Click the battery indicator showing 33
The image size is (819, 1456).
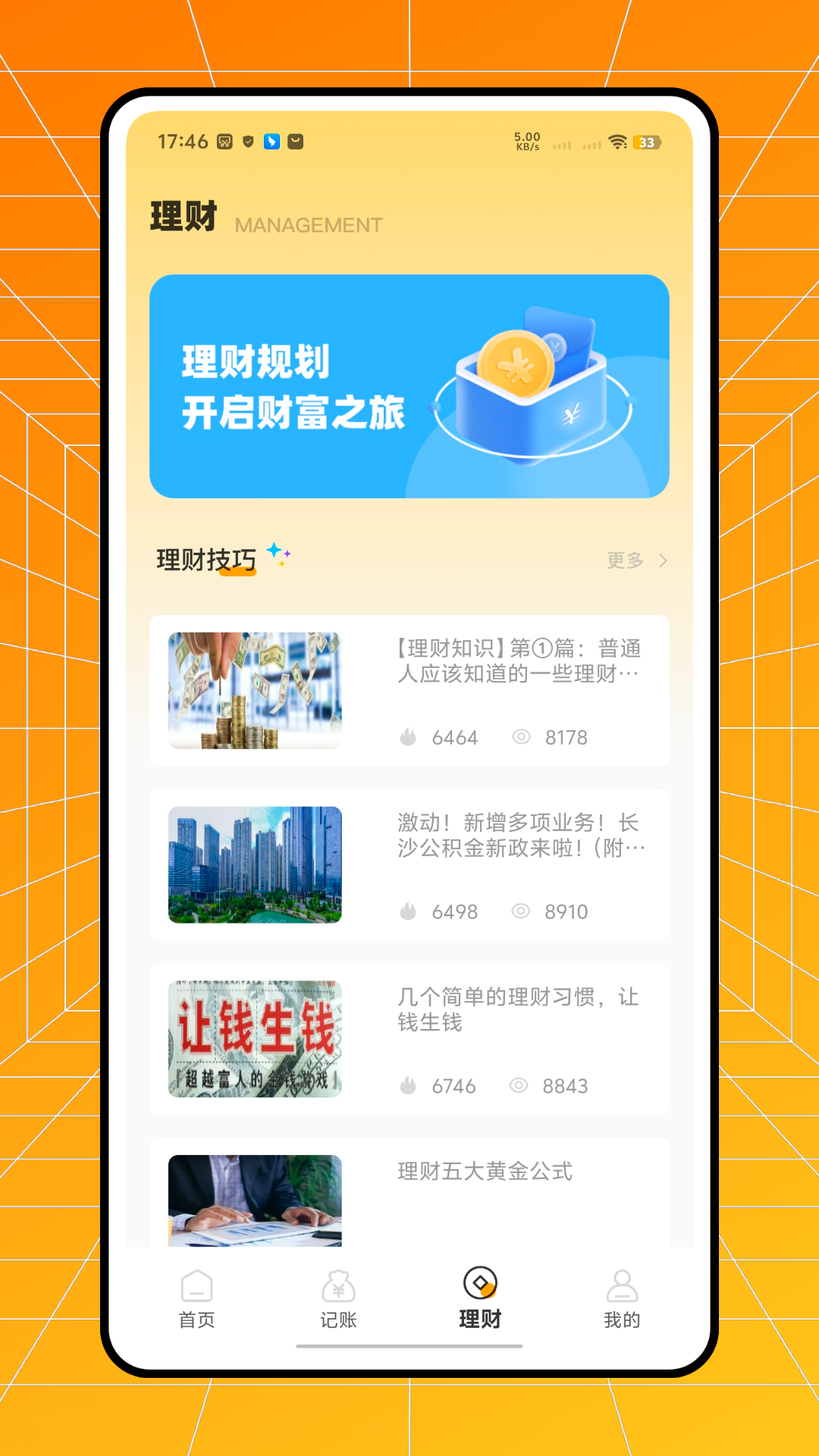click(x=647, y=142)
